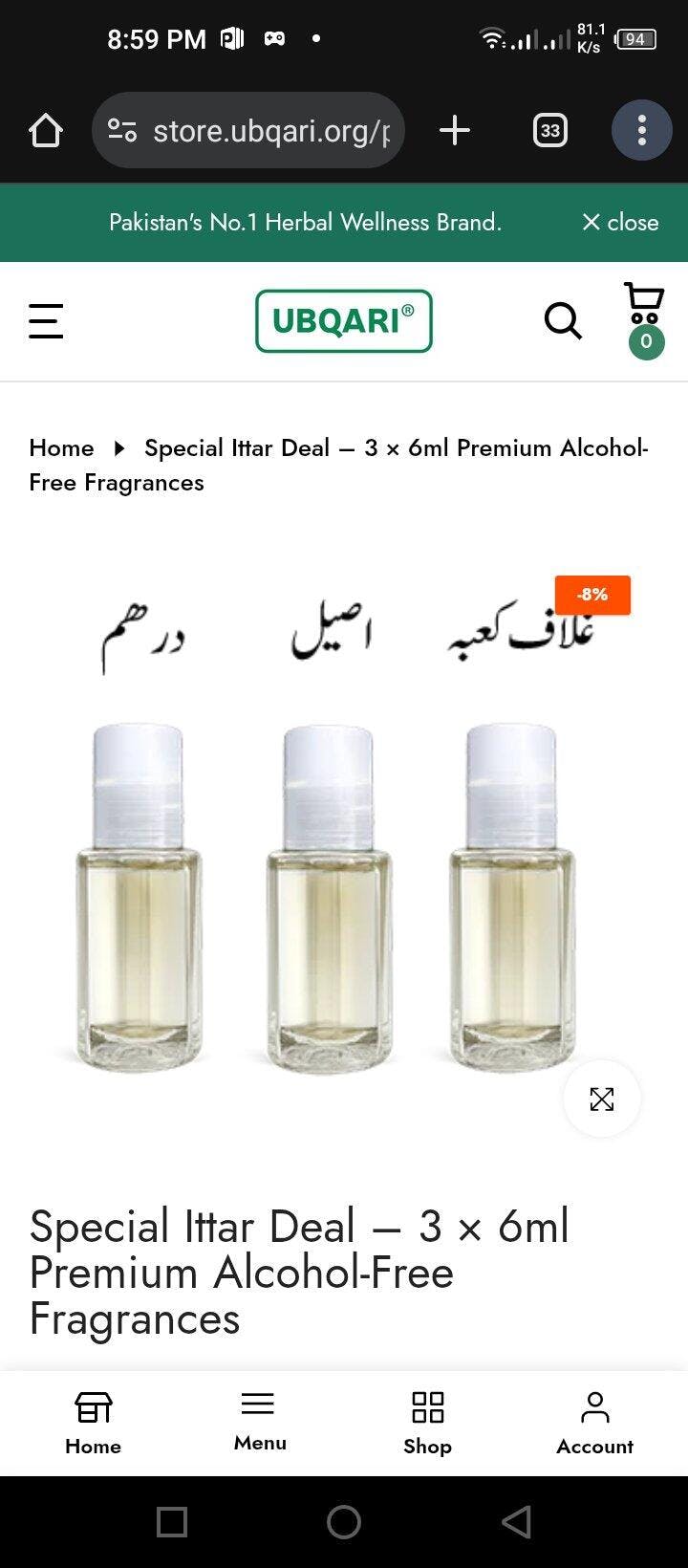This screenshot has height=1568, width=688.
Task: Expand the product image to fullscreen
Action: (x=602, y=1099)
